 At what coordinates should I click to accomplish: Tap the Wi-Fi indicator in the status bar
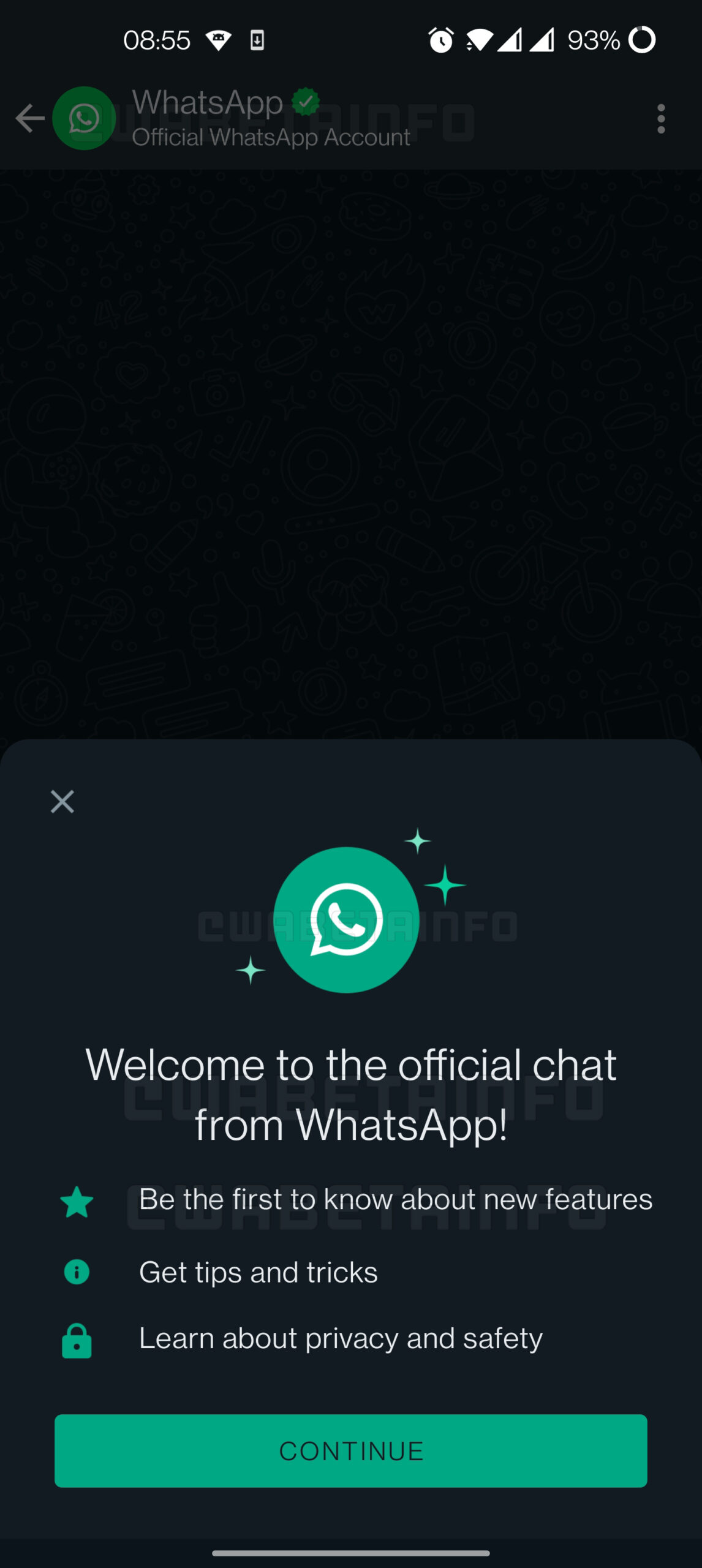[480, 40]
